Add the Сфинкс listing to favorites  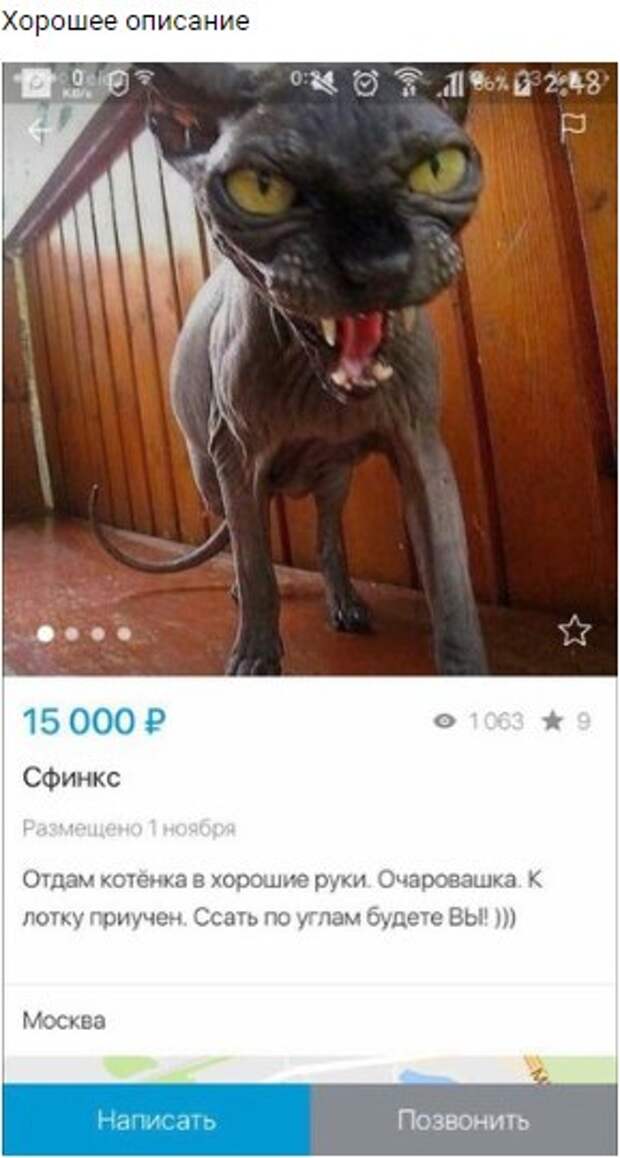(574, 631)
